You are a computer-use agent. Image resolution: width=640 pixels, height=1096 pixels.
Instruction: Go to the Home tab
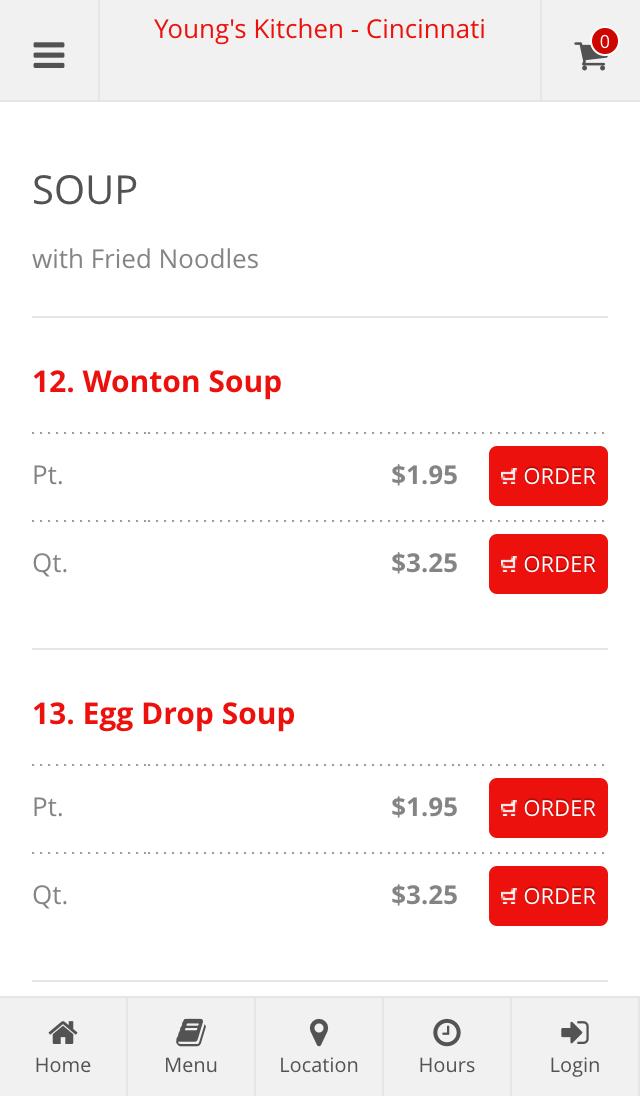(x=63, y=1046)
